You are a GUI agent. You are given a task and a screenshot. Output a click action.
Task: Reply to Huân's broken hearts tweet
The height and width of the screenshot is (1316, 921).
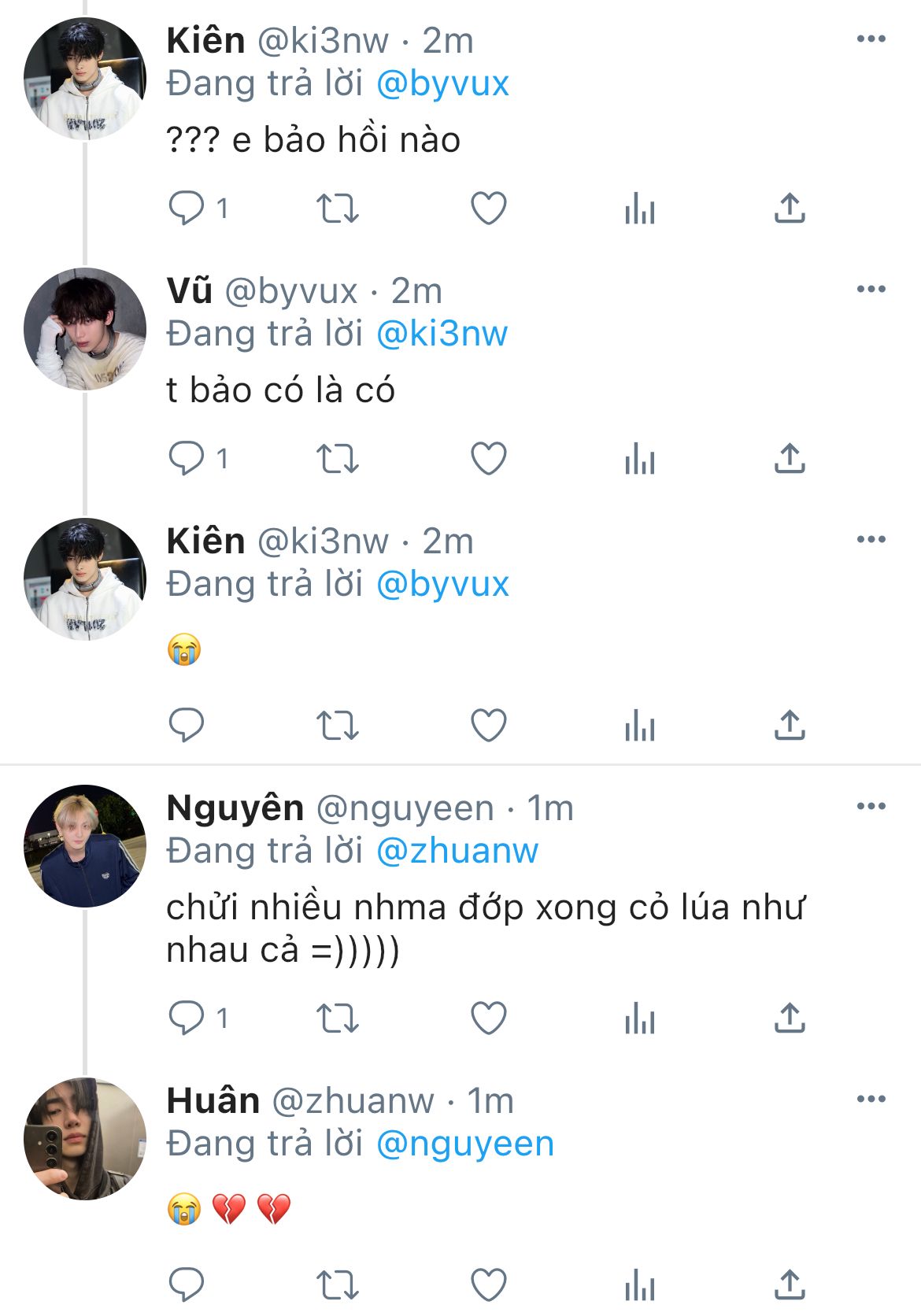coord(187,1285)
